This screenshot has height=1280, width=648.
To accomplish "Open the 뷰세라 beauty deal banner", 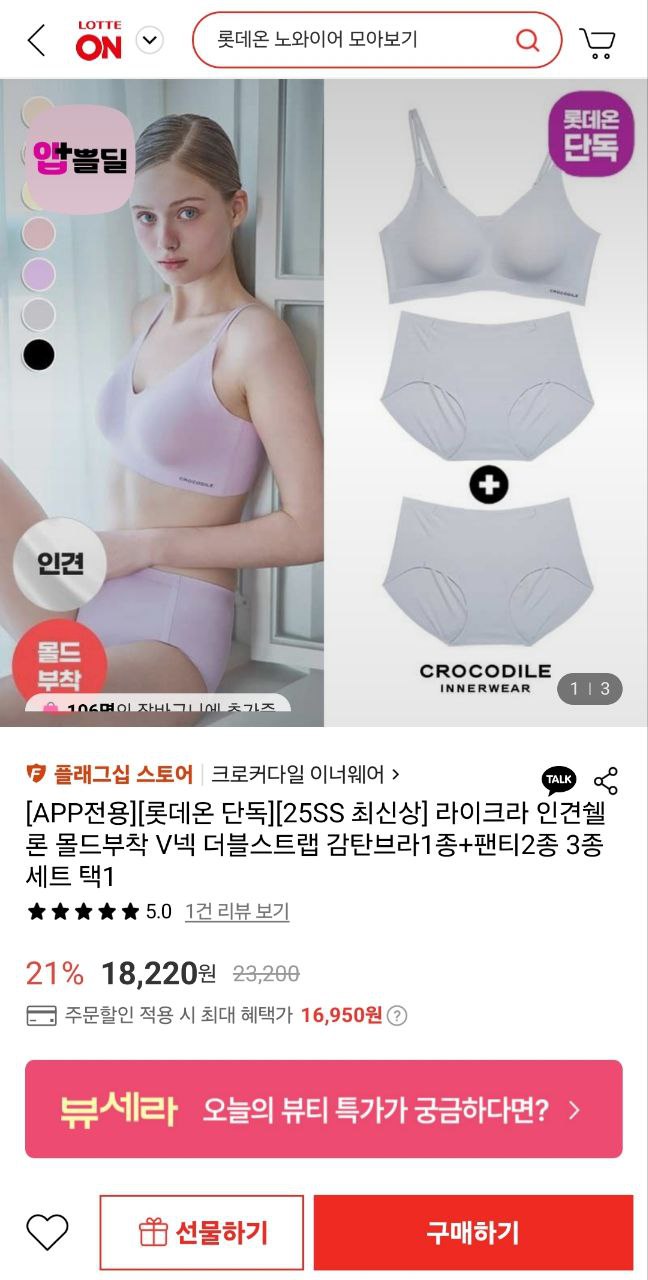I will click(x=324, y=1109).
